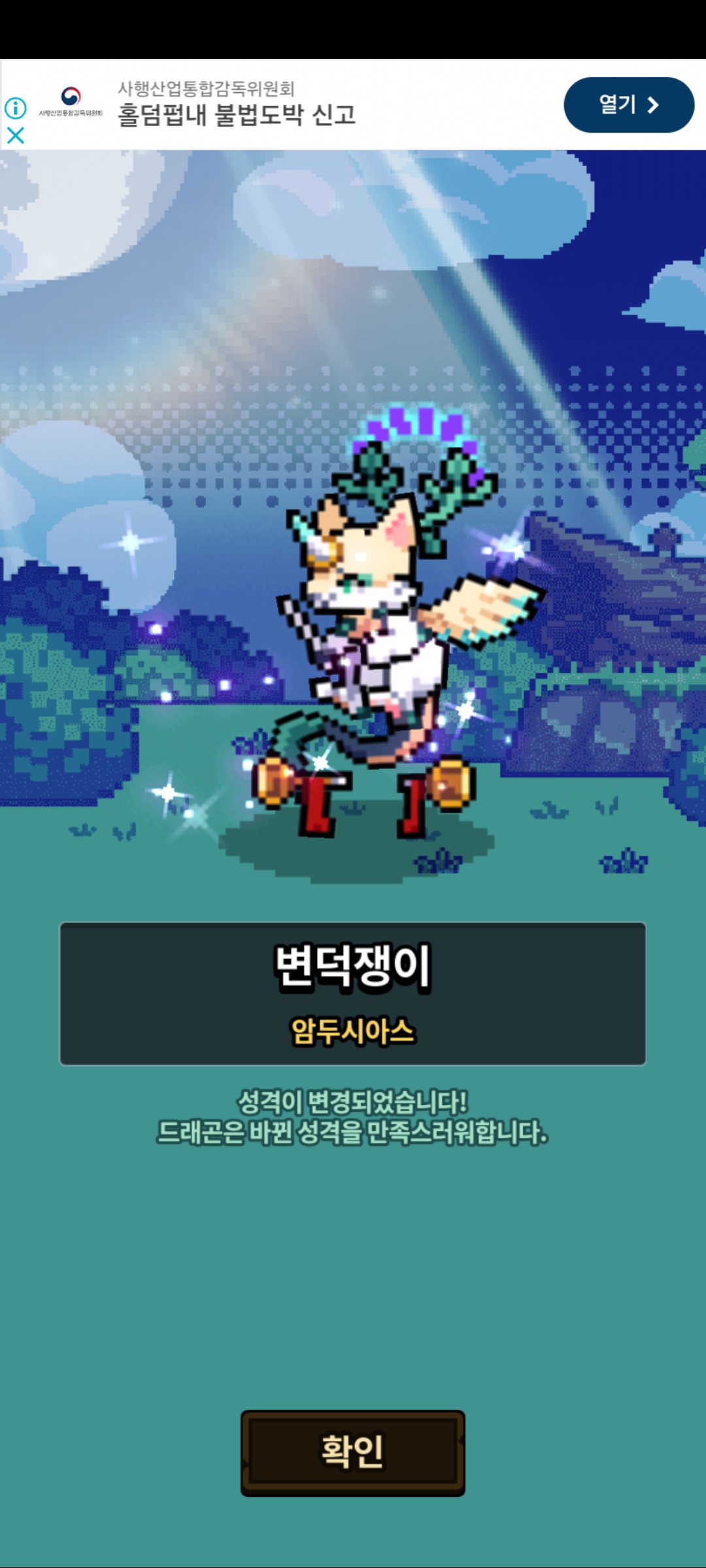Screen dimensions: 706x1568
Task: Open the ad info icon
Action: (16, 108)
